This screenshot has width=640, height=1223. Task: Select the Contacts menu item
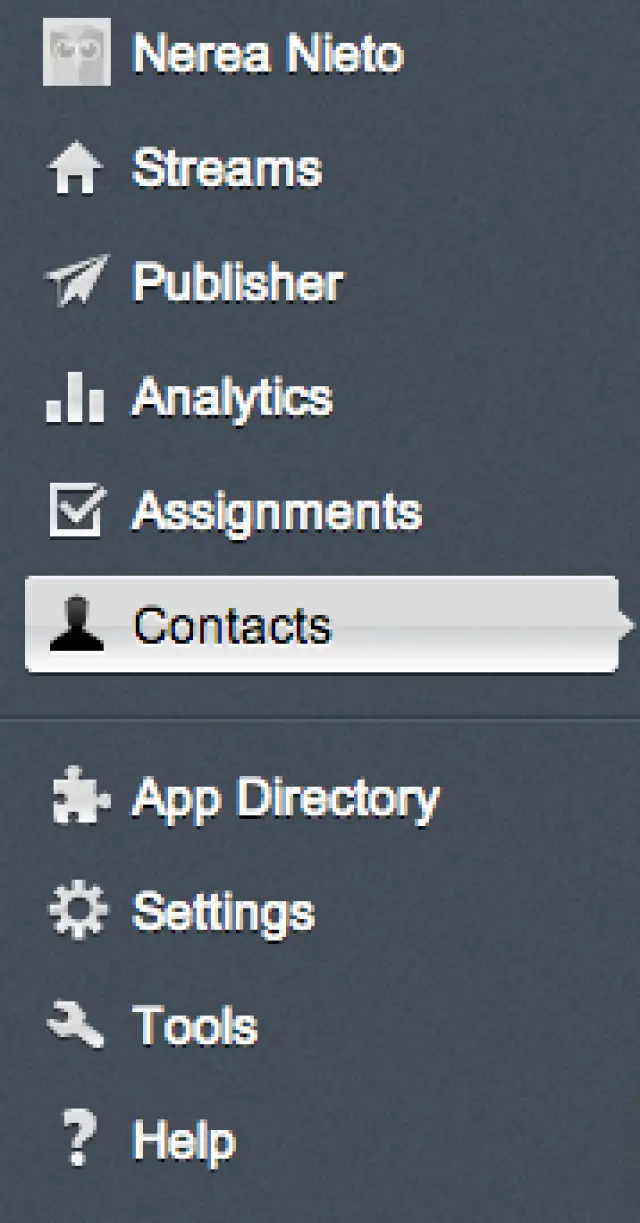(232, 626)
